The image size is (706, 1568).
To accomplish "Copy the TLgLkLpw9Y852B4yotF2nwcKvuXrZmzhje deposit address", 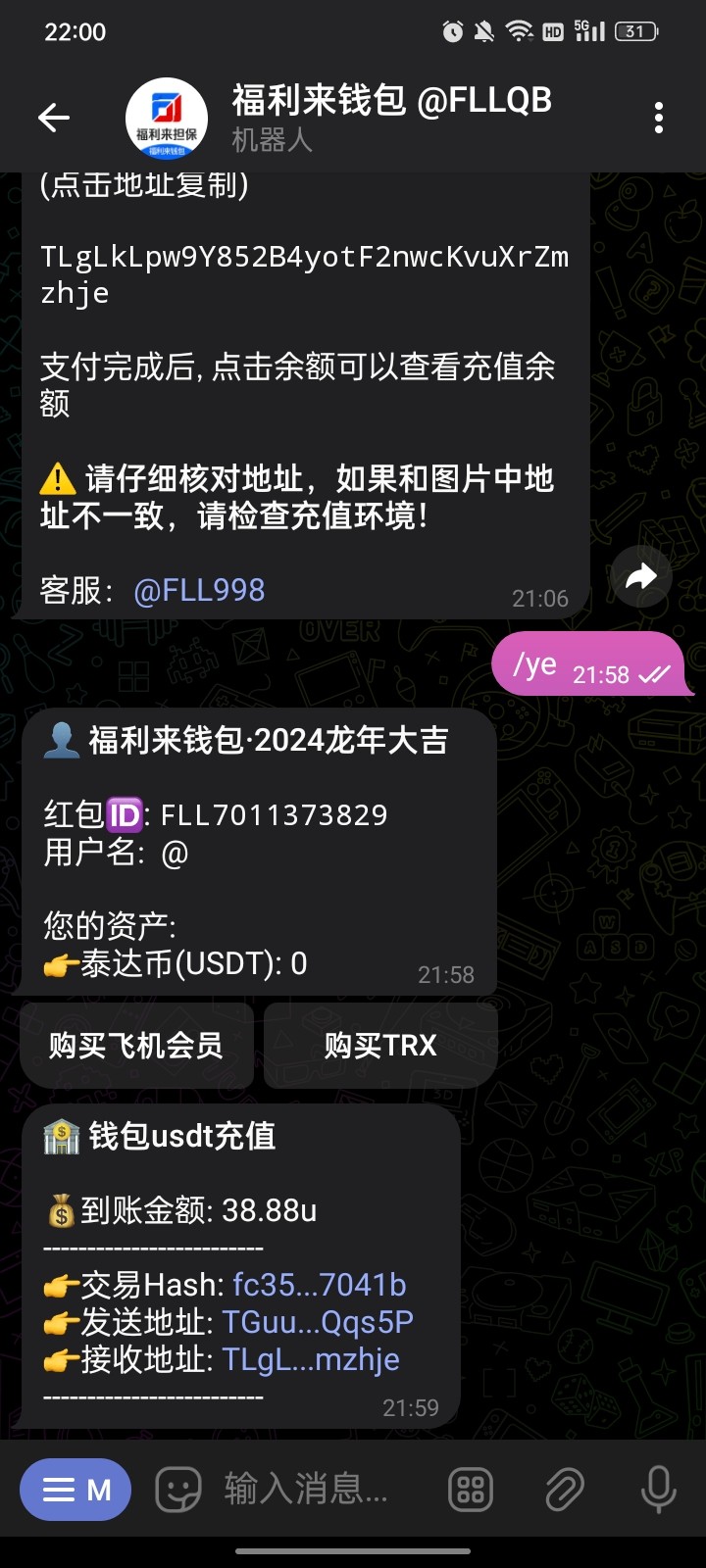I will pos(304,274).
